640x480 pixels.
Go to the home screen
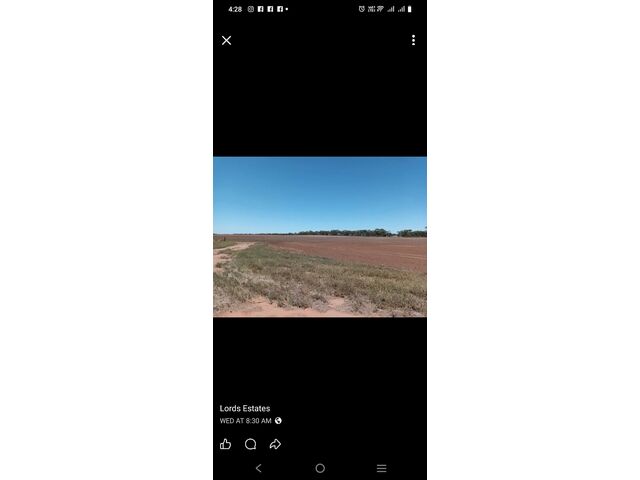point(320,468)
